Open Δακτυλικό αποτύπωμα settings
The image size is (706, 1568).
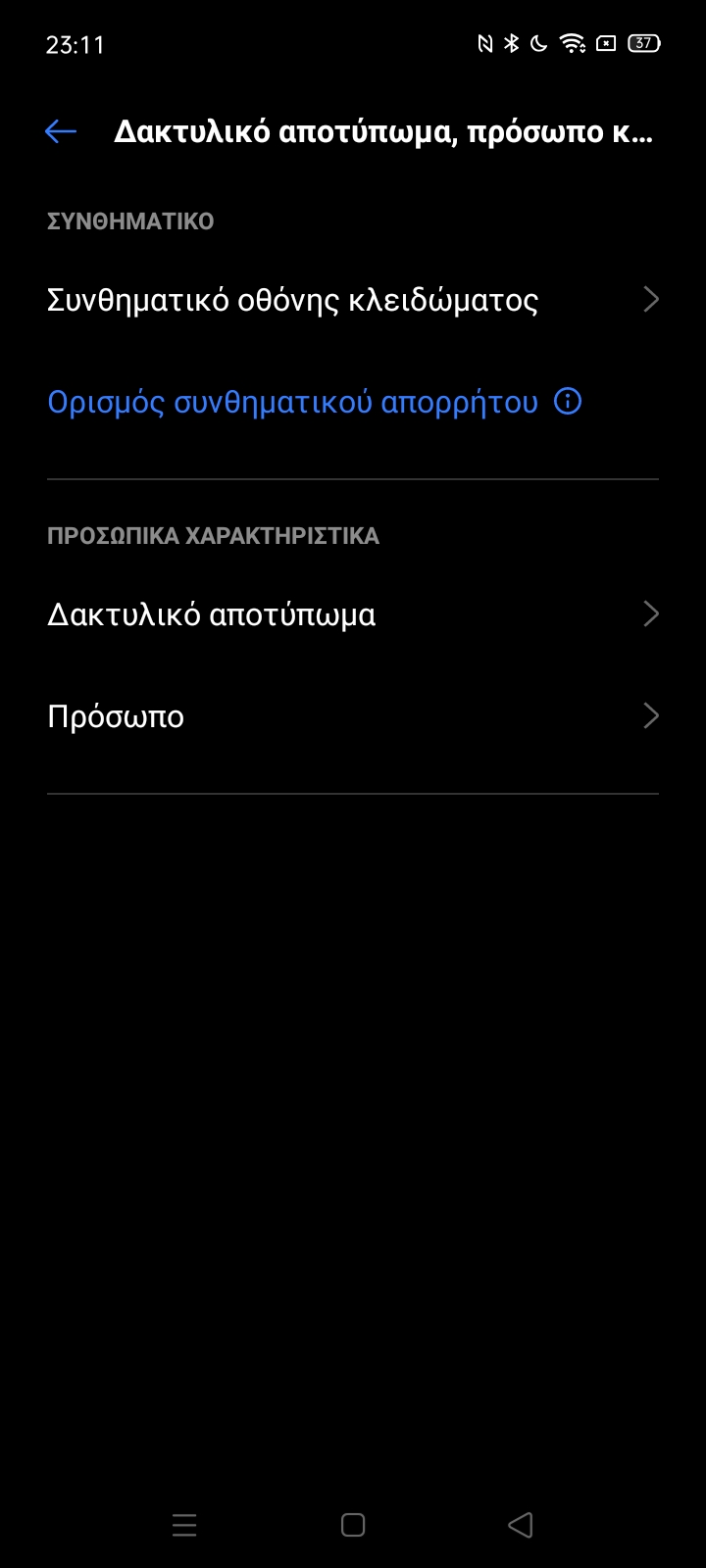pos(353,614)
